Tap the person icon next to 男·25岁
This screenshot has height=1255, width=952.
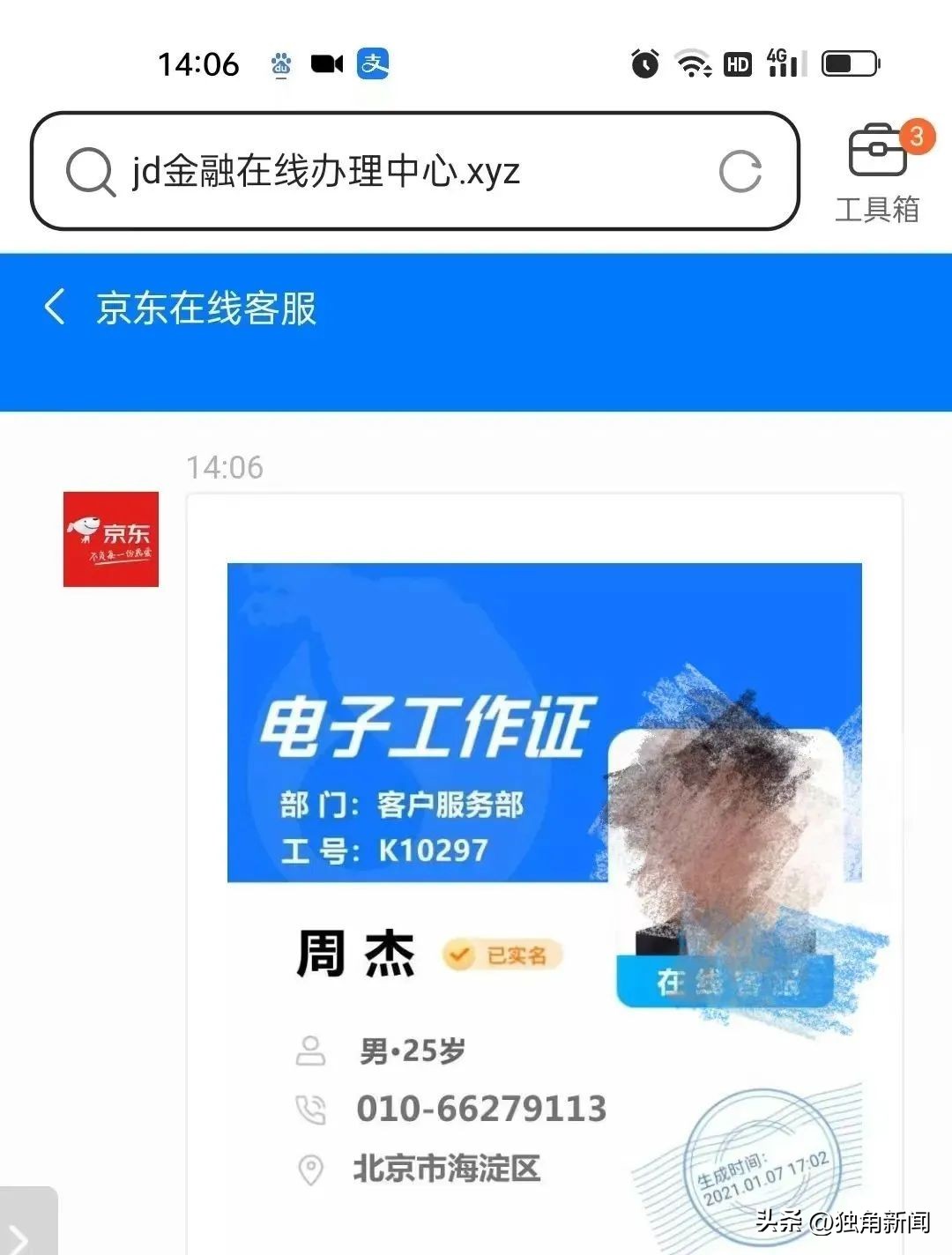[x=309, y=1050]
